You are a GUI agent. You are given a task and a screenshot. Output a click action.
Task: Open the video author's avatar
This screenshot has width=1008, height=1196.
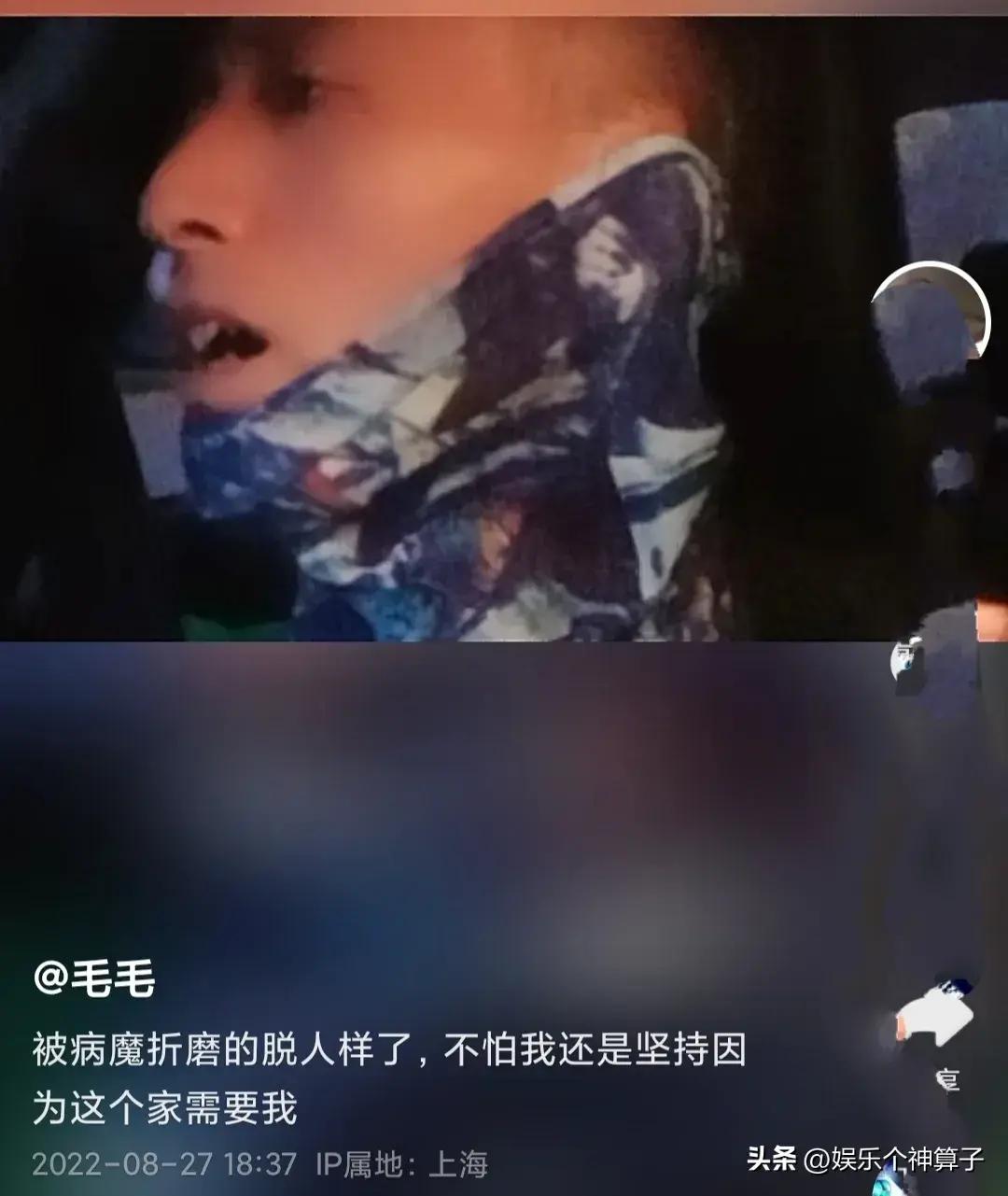(x=931, y=316)
